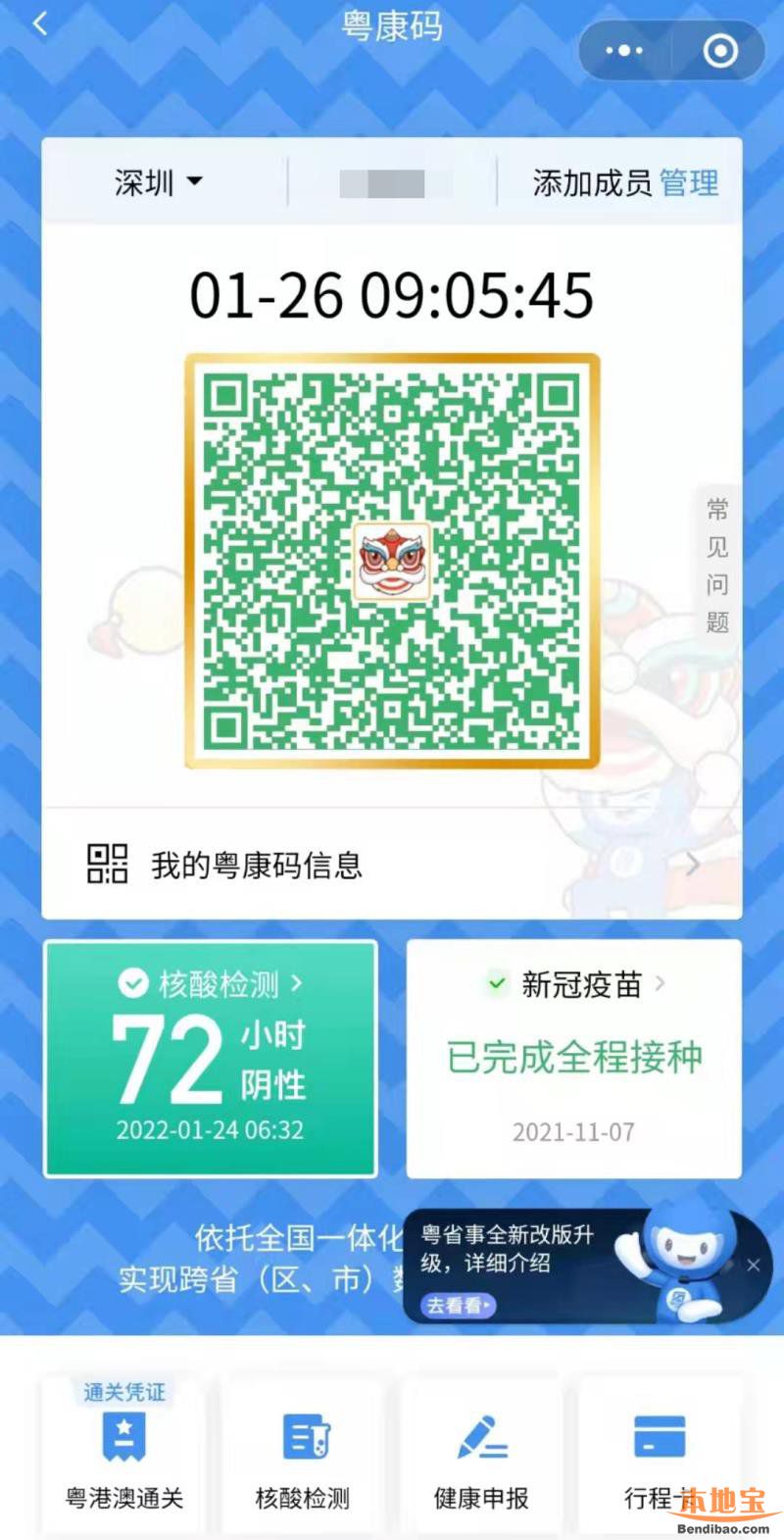784x1540 pixels.
Task: Open 我的粤康码信息 details
Action: [x=392, y=865]
